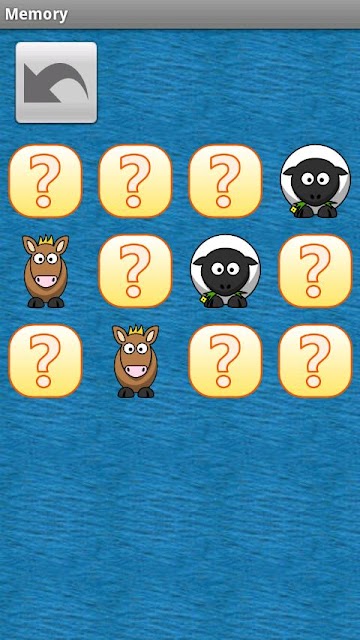Flip the hidden card directly below the top sheep
This screenshot has width=360, height=640.
point(315,271)
